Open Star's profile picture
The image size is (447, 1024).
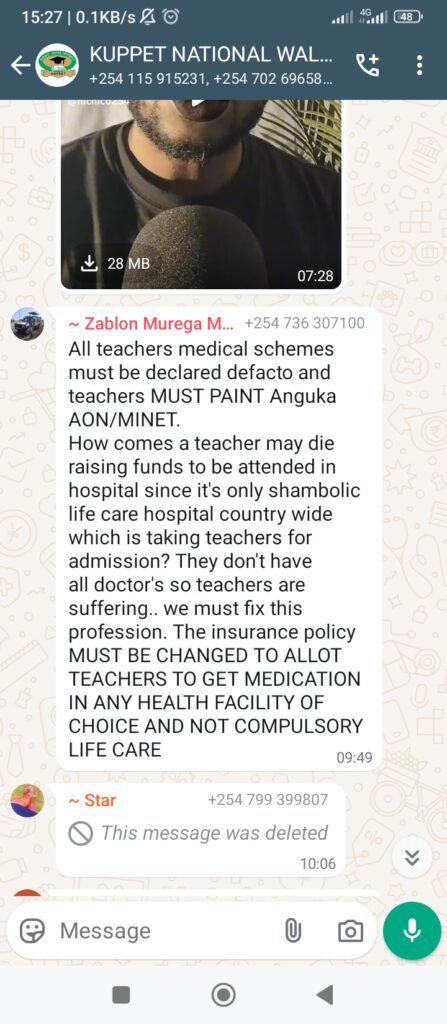(x=27, y=800)
